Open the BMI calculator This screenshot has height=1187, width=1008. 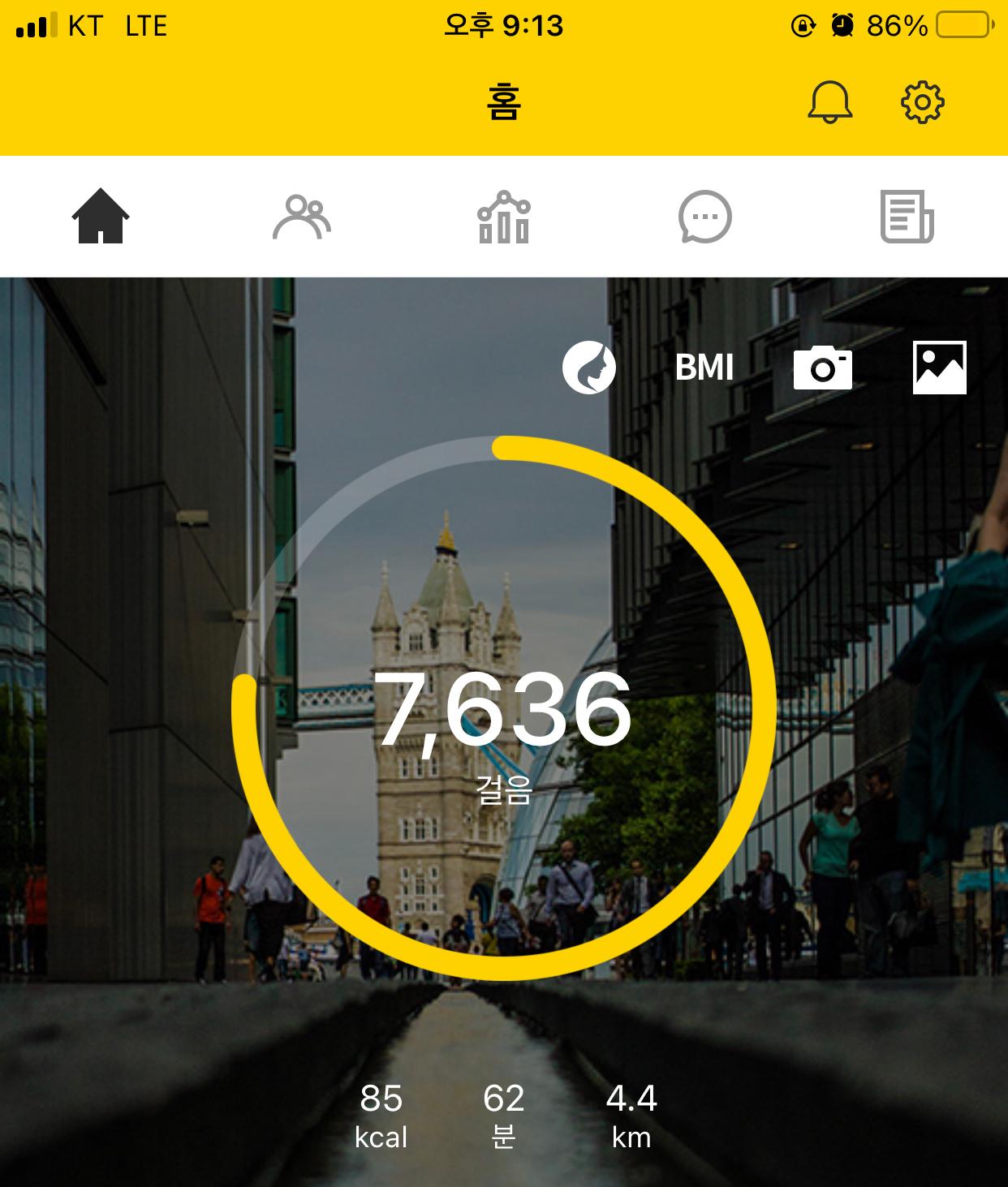tap(704, 368)
